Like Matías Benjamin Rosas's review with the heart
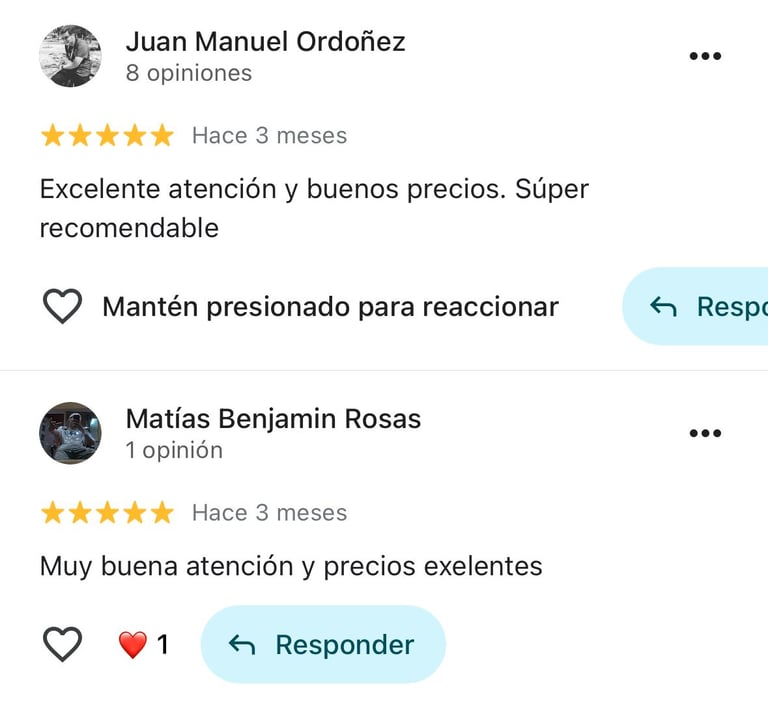768x701 pixels. (x=62, y=645)
